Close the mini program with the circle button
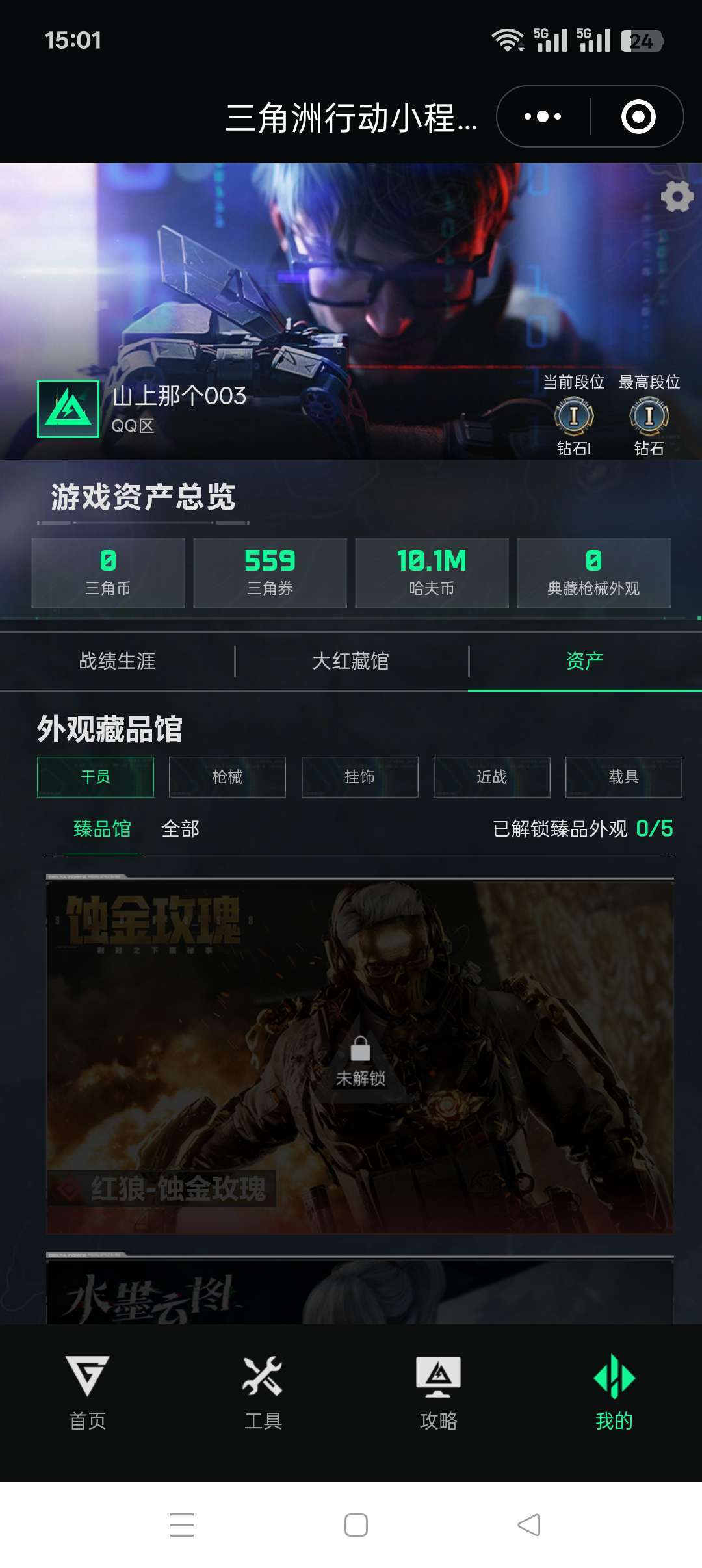 point(638,117)
